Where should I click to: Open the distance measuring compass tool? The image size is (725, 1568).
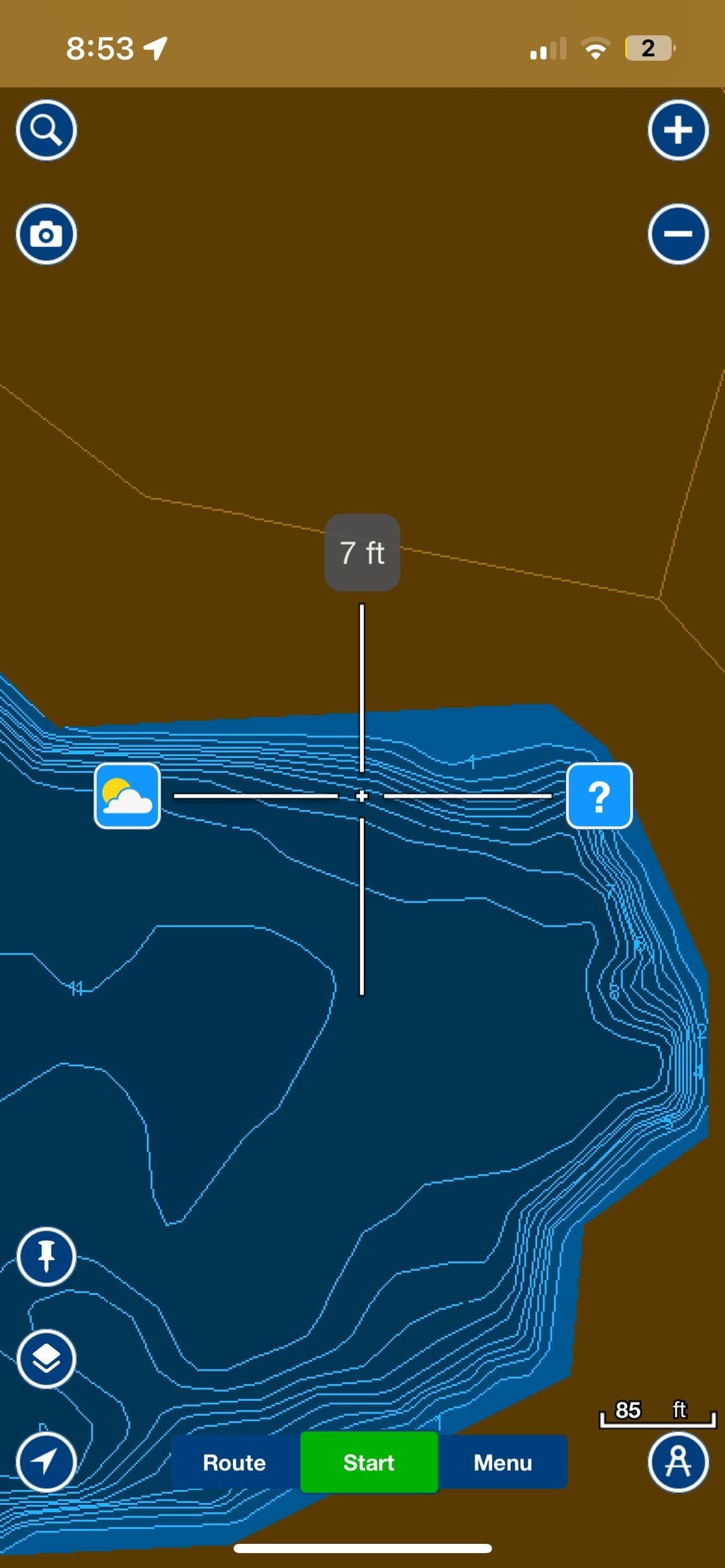click(x=678, y=1463)
